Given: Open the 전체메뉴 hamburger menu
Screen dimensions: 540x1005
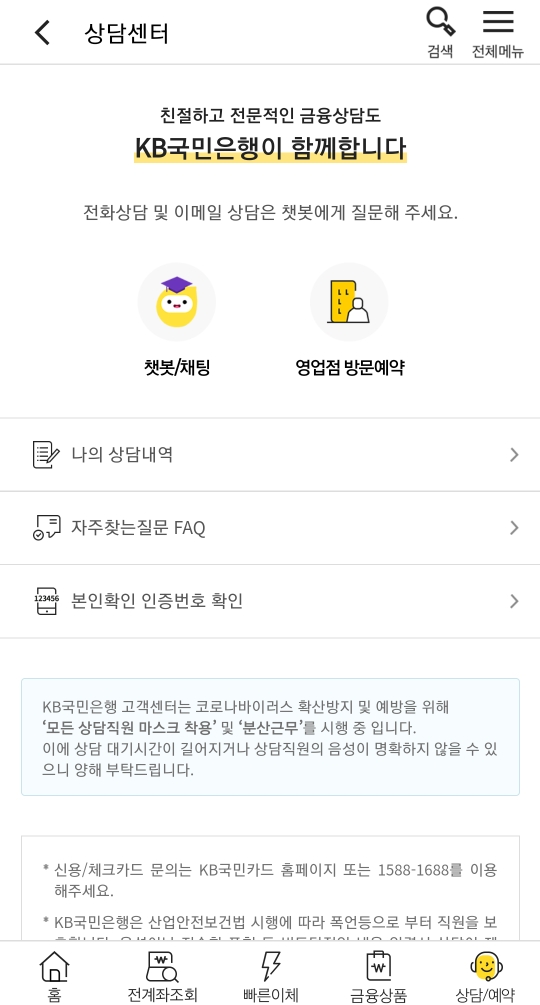Looking at the screenshot, I should pos(498,32).
